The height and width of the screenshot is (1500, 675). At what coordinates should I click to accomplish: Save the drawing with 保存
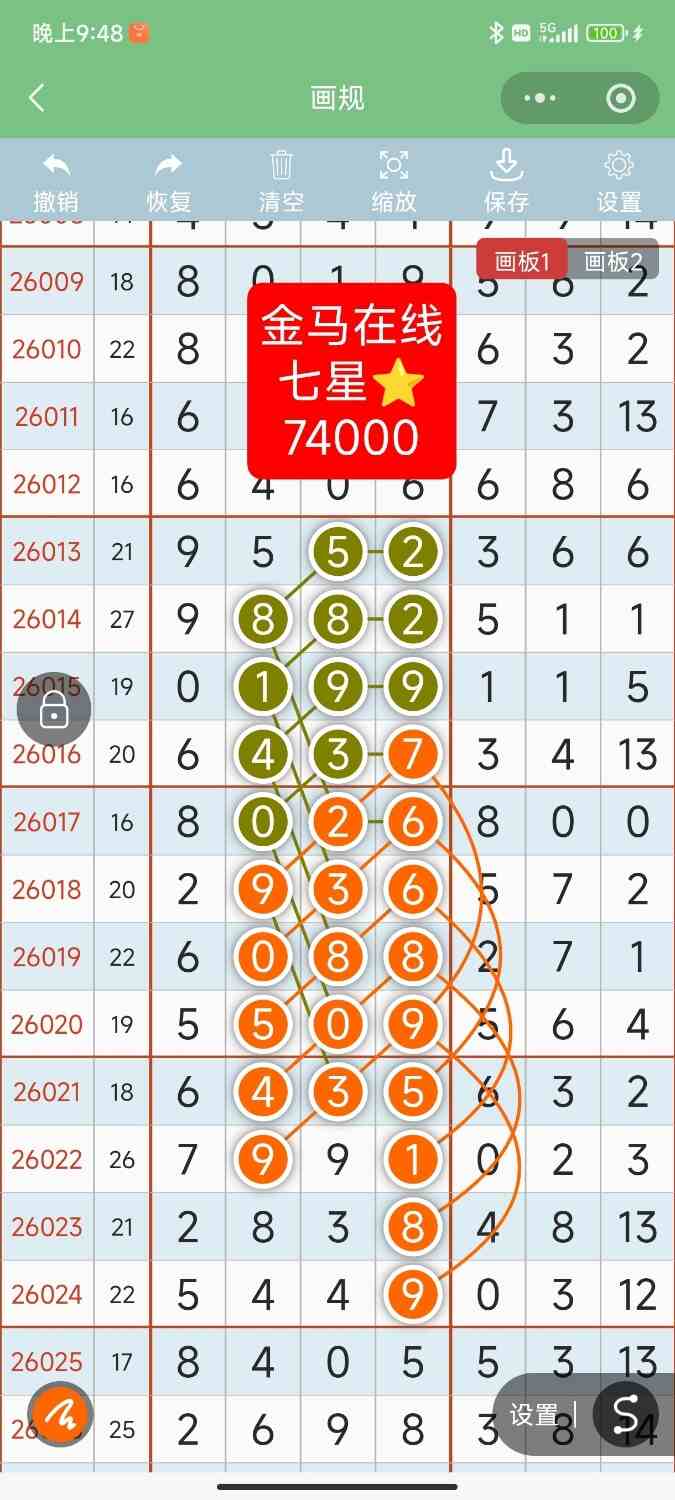pyautogui.click(x=506, y=180)
